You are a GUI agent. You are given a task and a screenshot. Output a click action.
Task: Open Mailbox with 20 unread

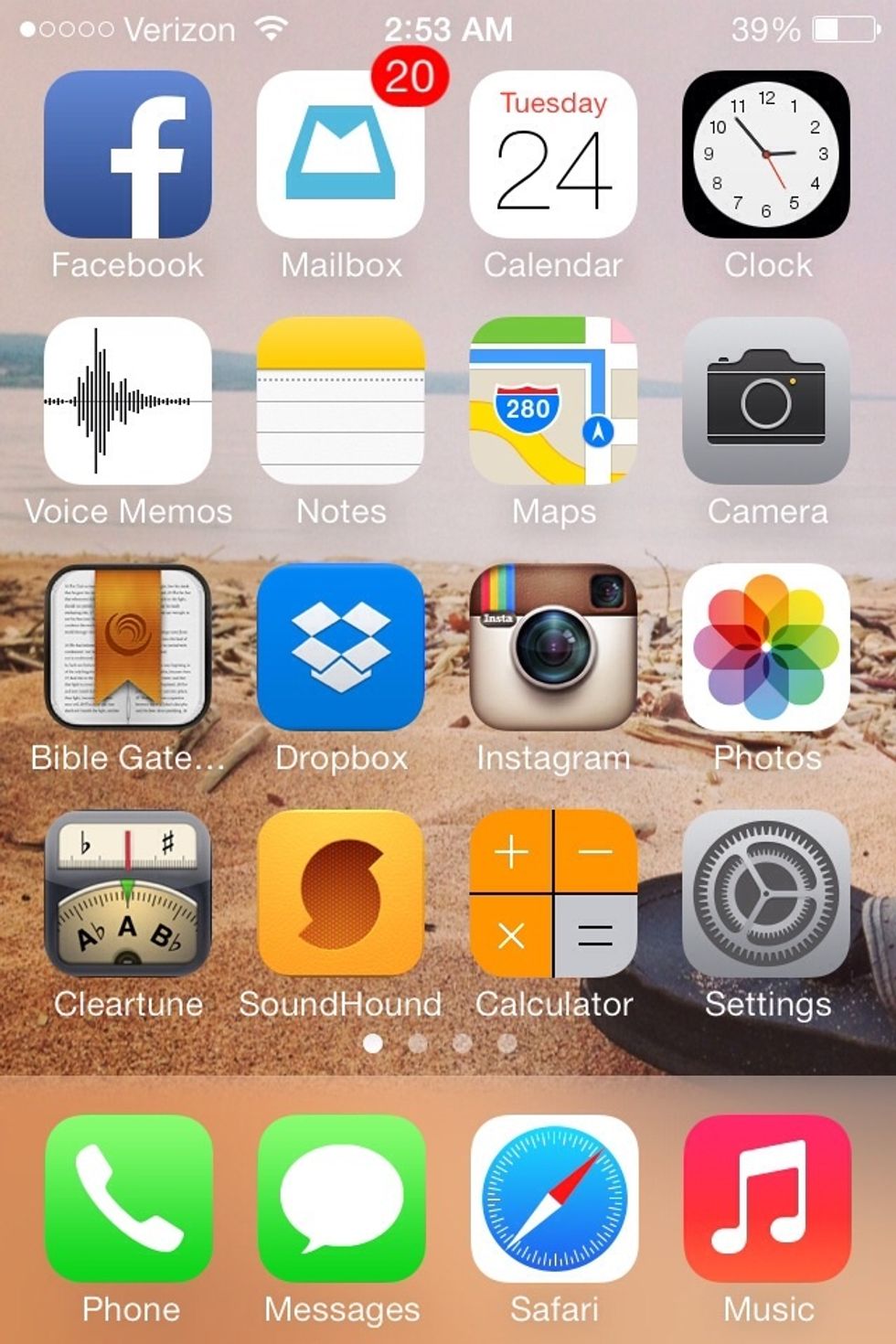tap(340, 155)
